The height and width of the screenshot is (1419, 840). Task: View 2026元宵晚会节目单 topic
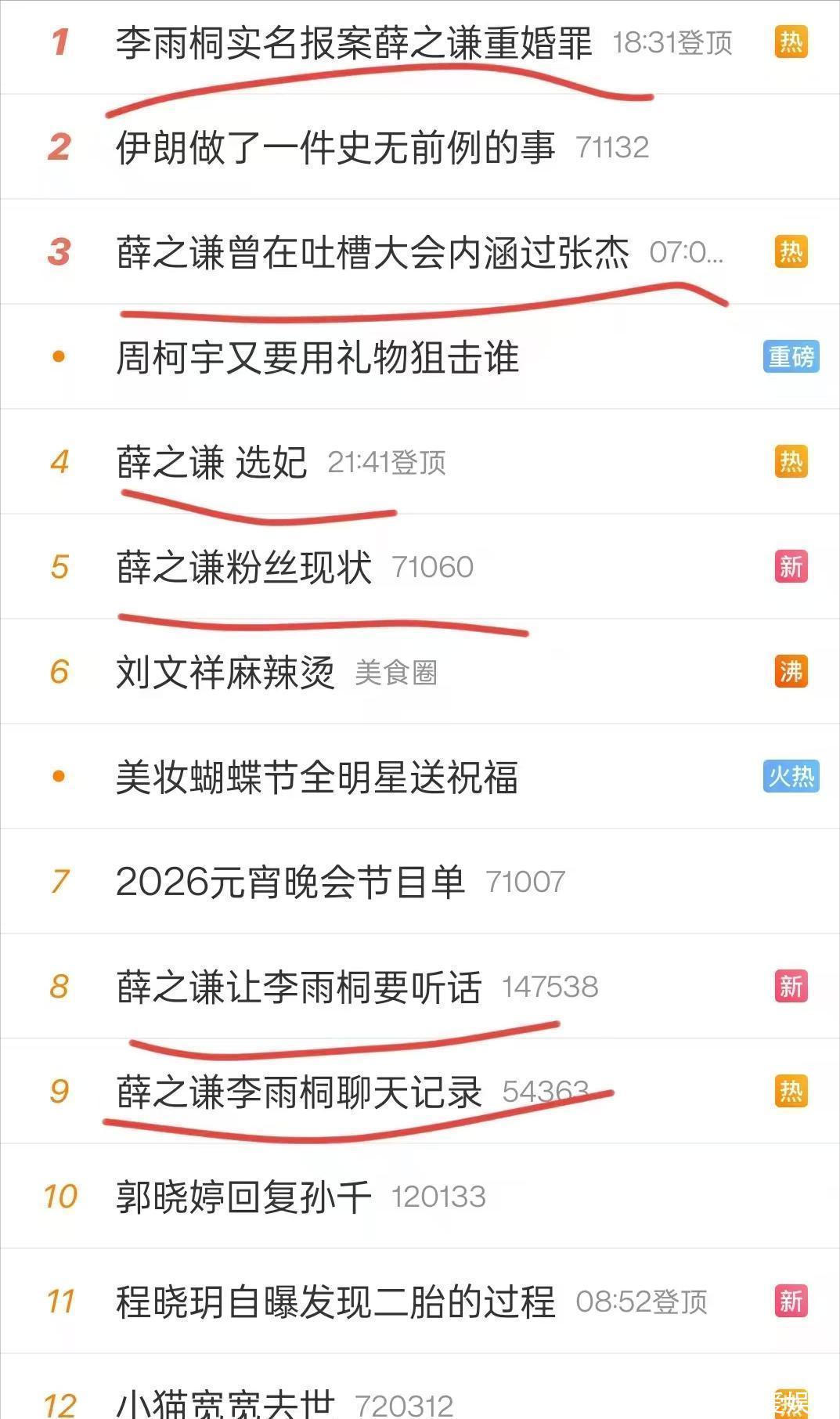click(x=290, y=882)
